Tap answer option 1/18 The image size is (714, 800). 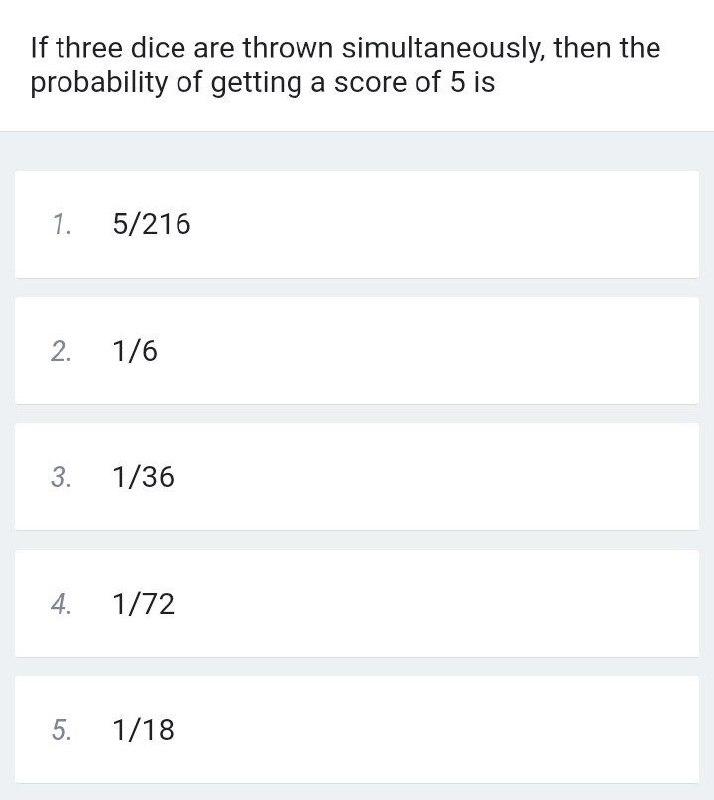(356, 729)
